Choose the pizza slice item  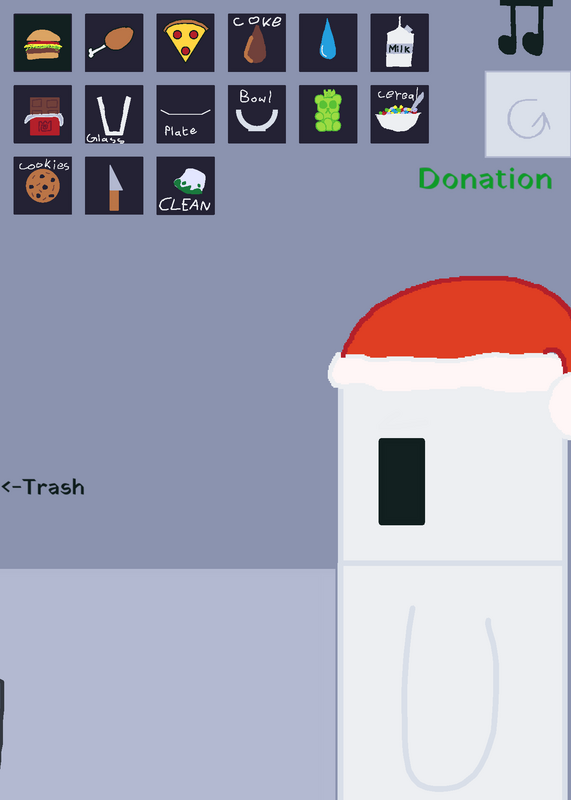(x=186, y=43)
